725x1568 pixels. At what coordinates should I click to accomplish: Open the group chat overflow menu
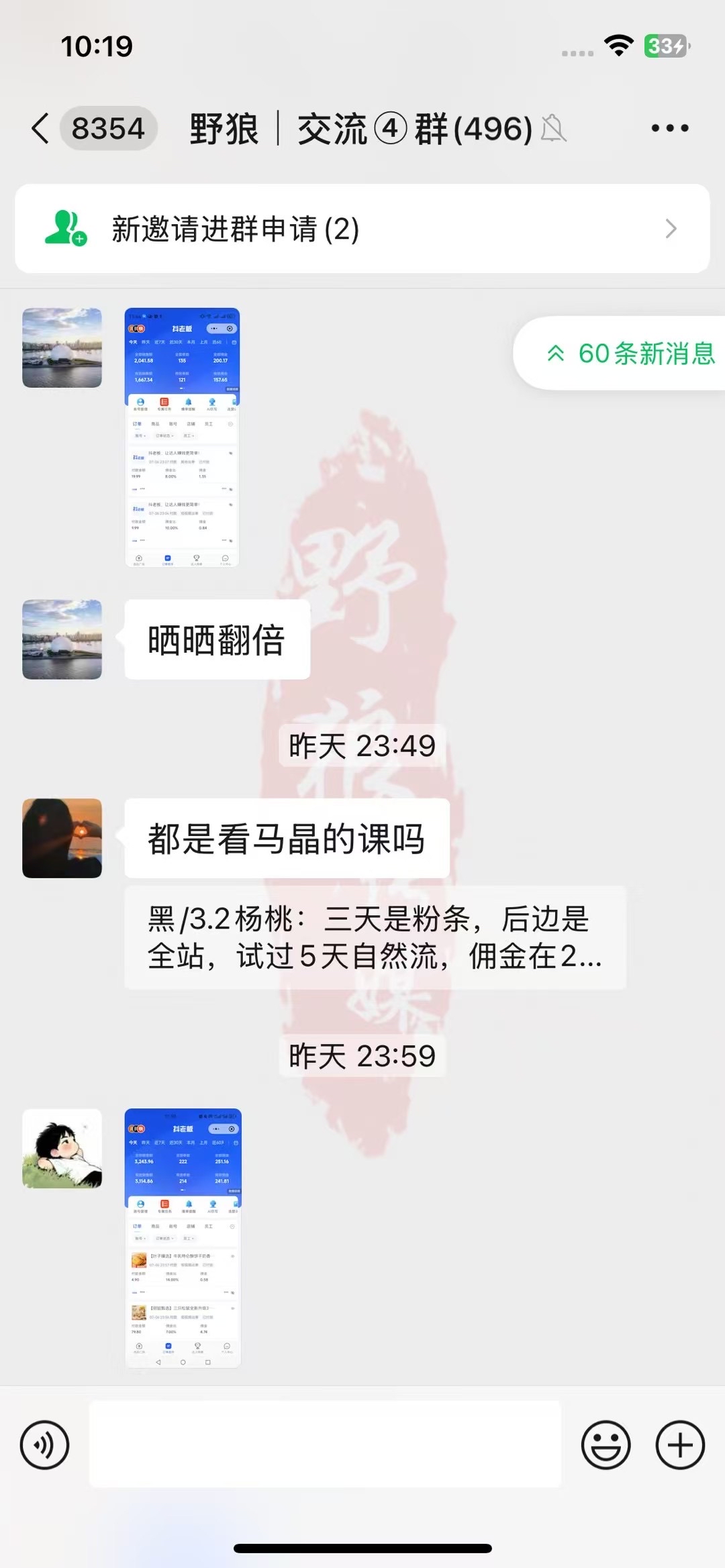[x=669, y=128]
